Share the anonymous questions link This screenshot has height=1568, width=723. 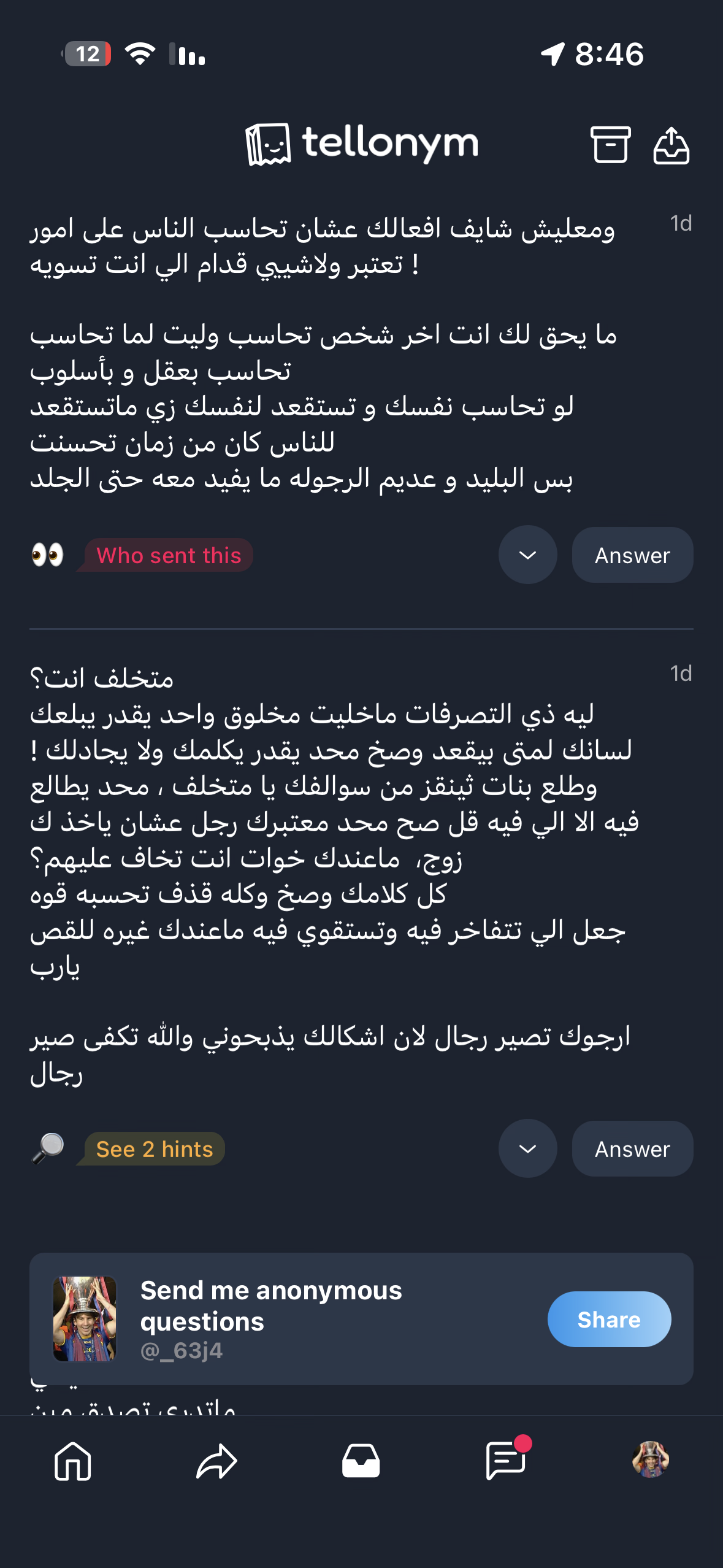pos(608,1320)
